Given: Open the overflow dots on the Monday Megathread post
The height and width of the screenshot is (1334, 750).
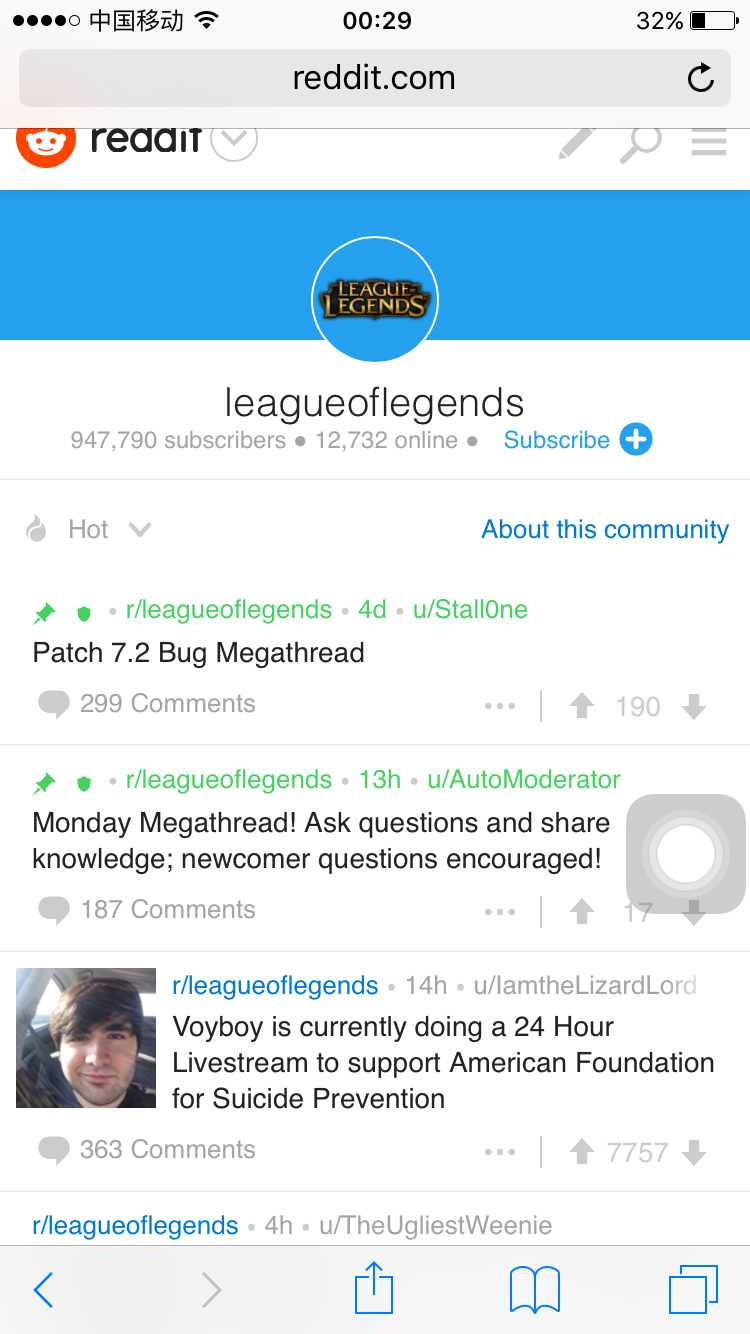Looking at the screenshot, I should pos(500,911).
